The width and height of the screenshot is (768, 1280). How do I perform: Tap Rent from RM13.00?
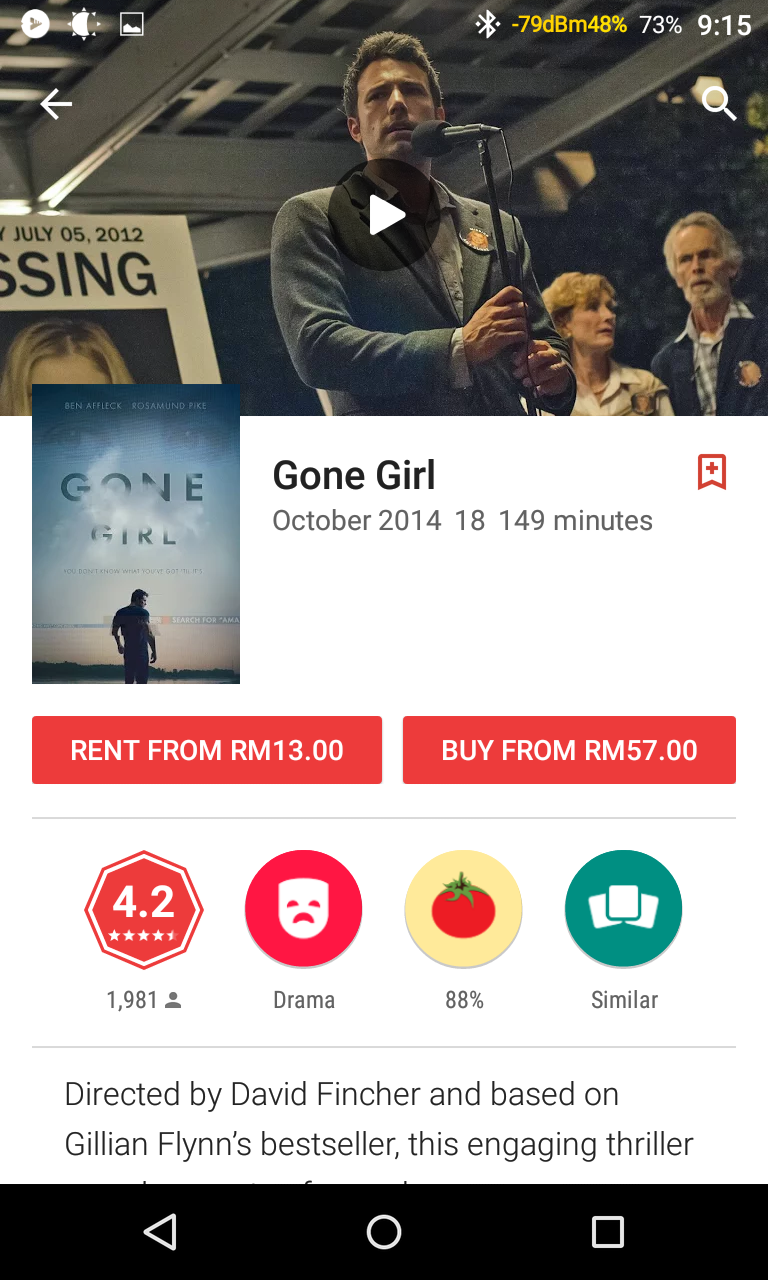tap(207, 750)
